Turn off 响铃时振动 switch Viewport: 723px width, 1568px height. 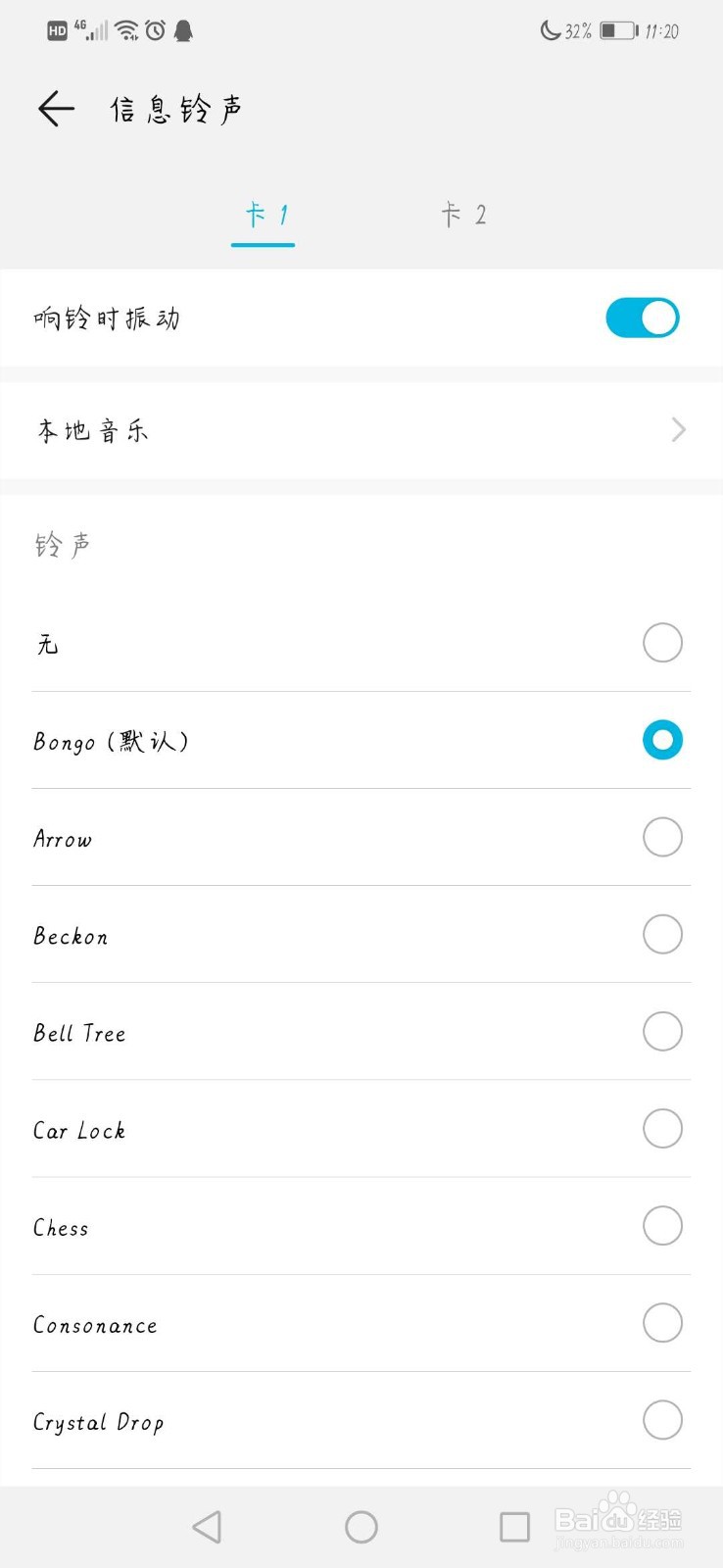pyautogui.click(x=642, y=318)
